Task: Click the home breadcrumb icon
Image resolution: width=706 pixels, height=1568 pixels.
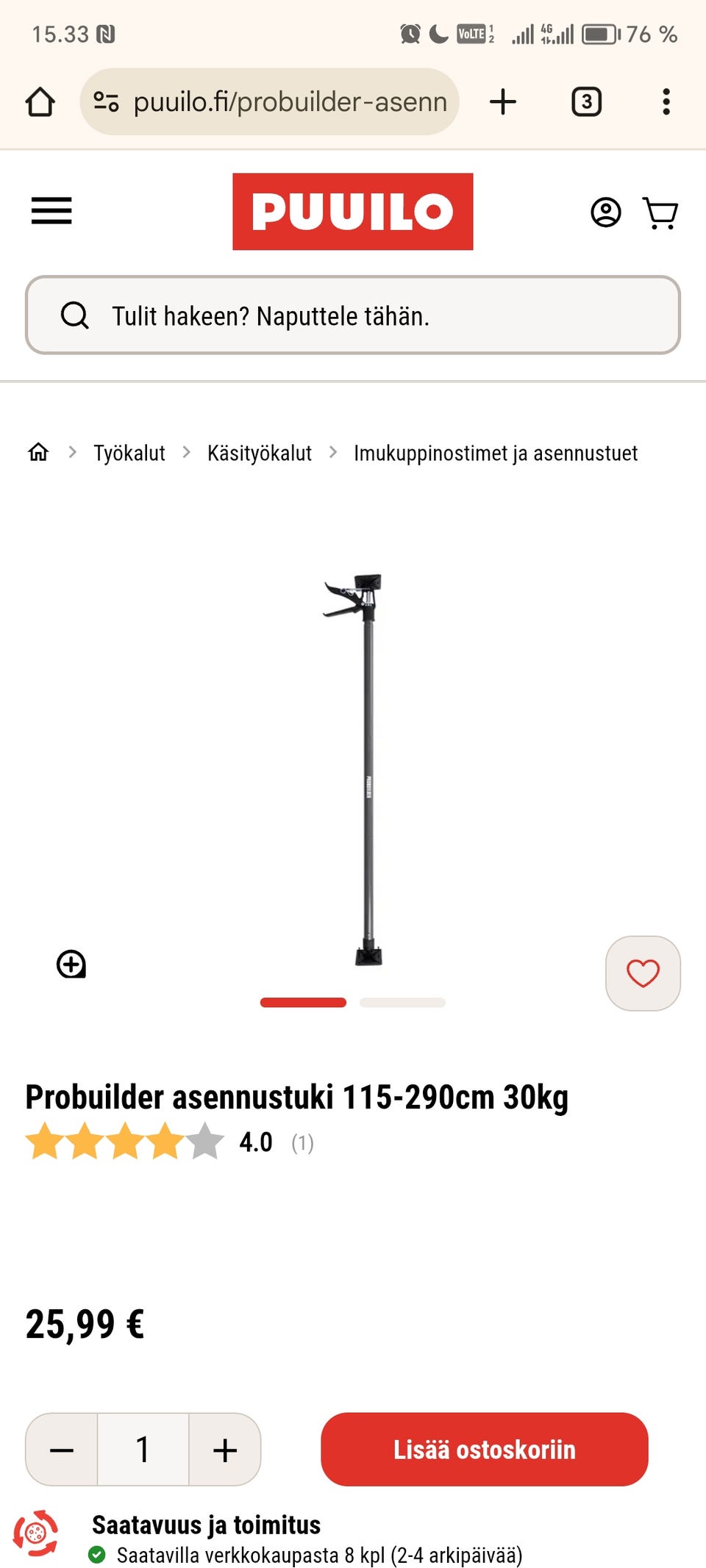Action: coord(39,453)
